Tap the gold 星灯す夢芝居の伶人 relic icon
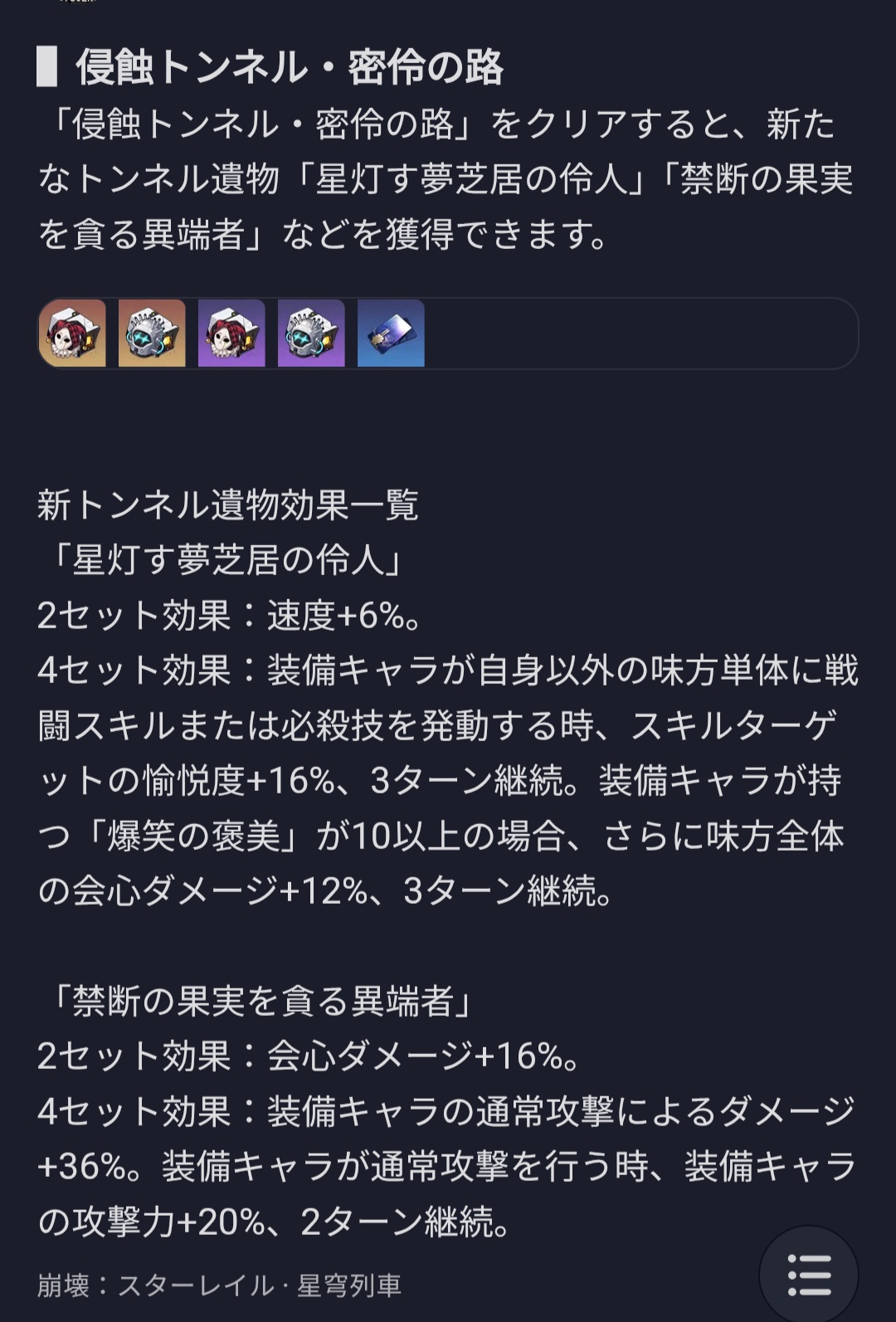 click(72, 334)
